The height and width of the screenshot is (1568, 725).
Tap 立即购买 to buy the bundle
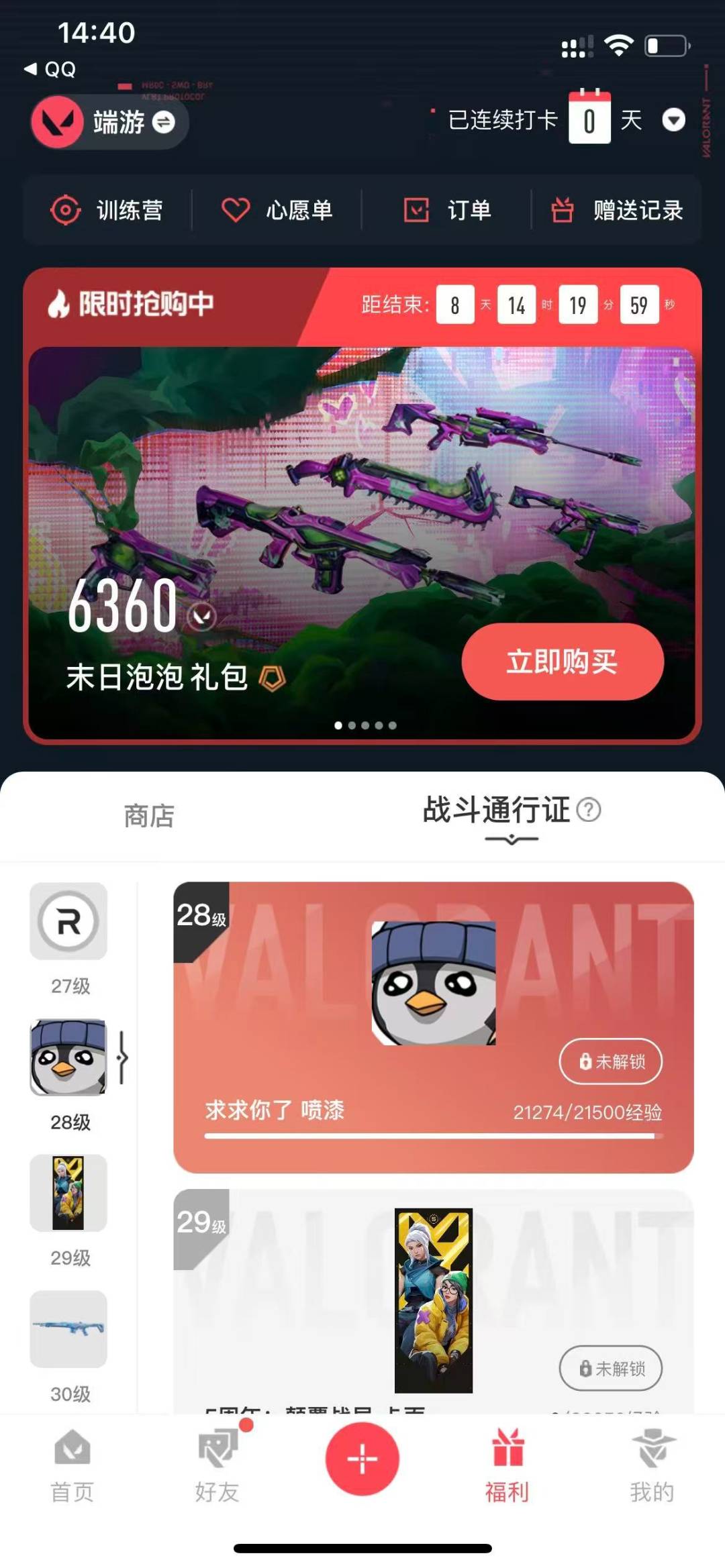point(563,662)
